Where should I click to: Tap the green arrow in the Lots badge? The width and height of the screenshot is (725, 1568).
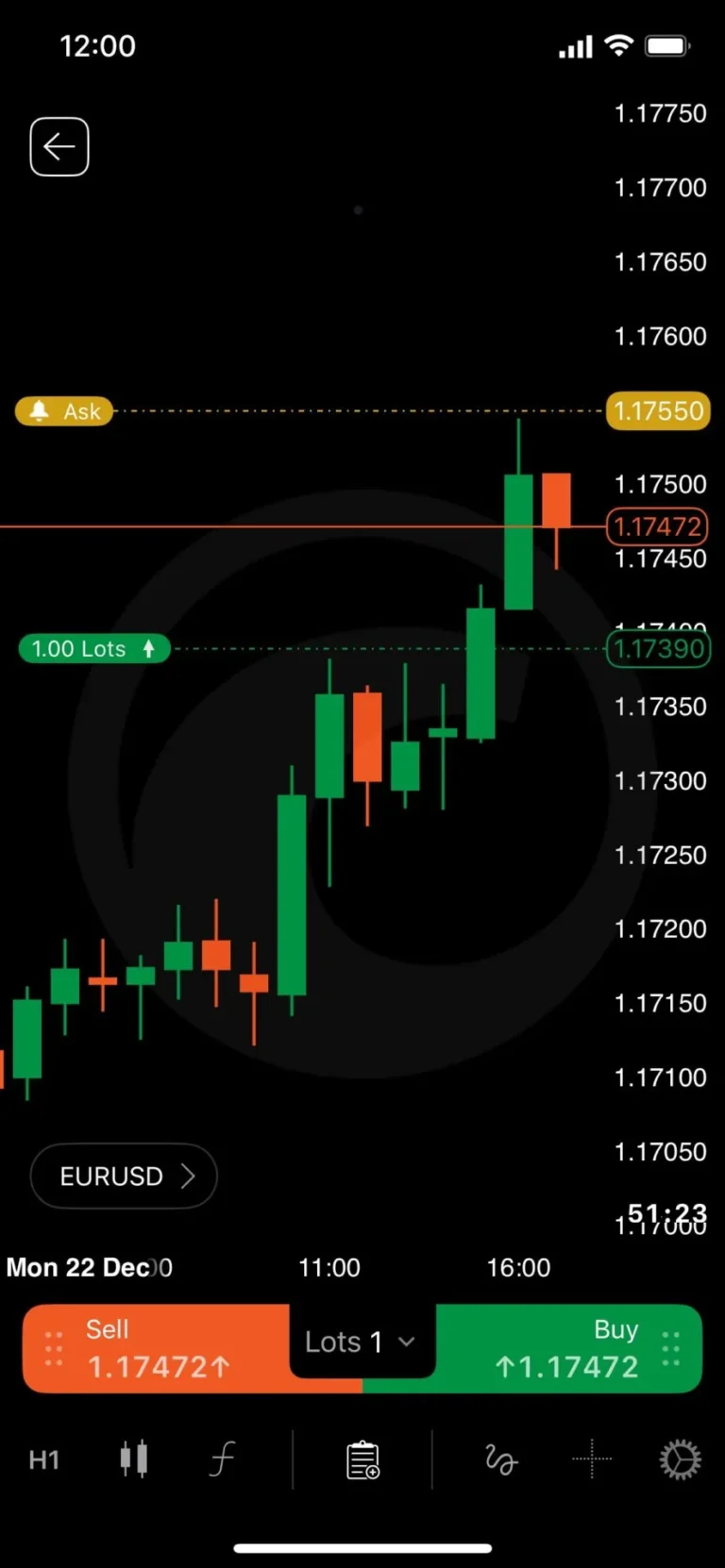click(x=149, y=648)
